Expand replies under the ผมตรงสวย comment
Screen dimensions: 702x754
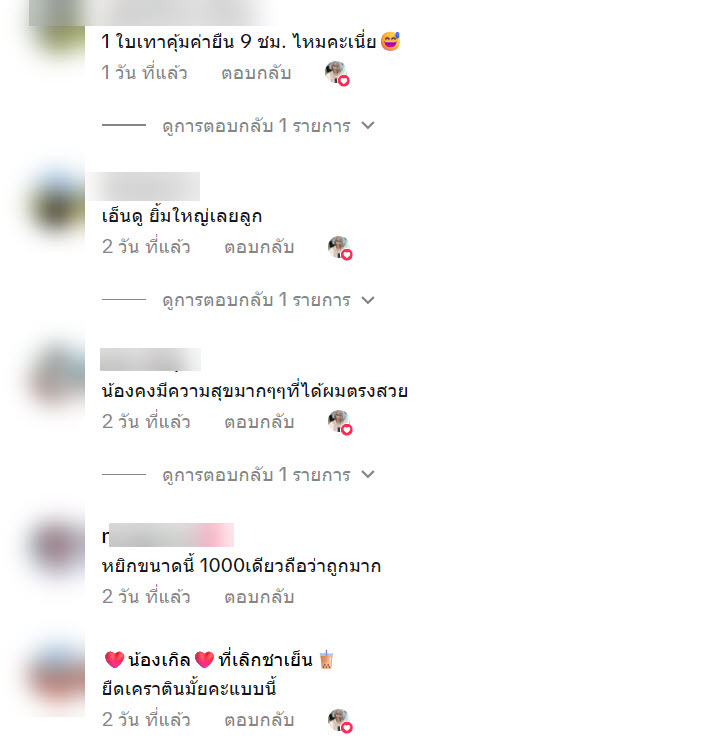tap(268, 474)
